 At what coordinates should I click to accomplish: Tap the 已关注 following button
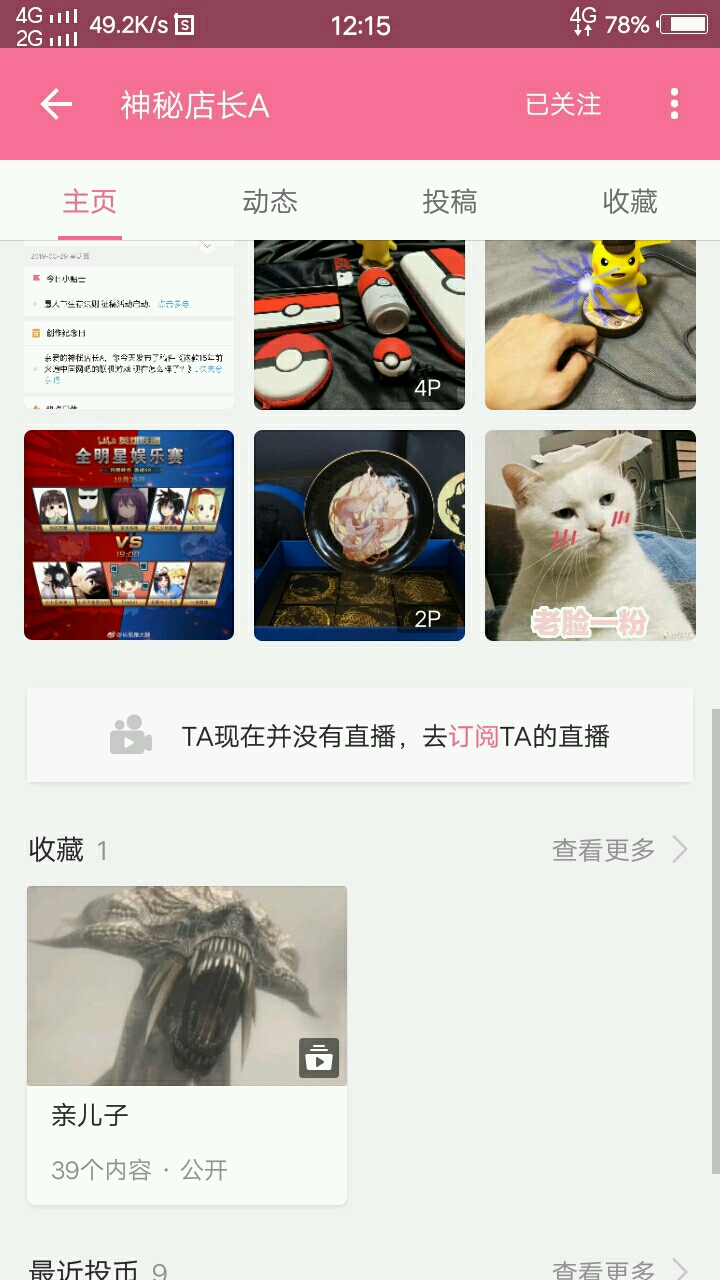(x=563, y=104)
